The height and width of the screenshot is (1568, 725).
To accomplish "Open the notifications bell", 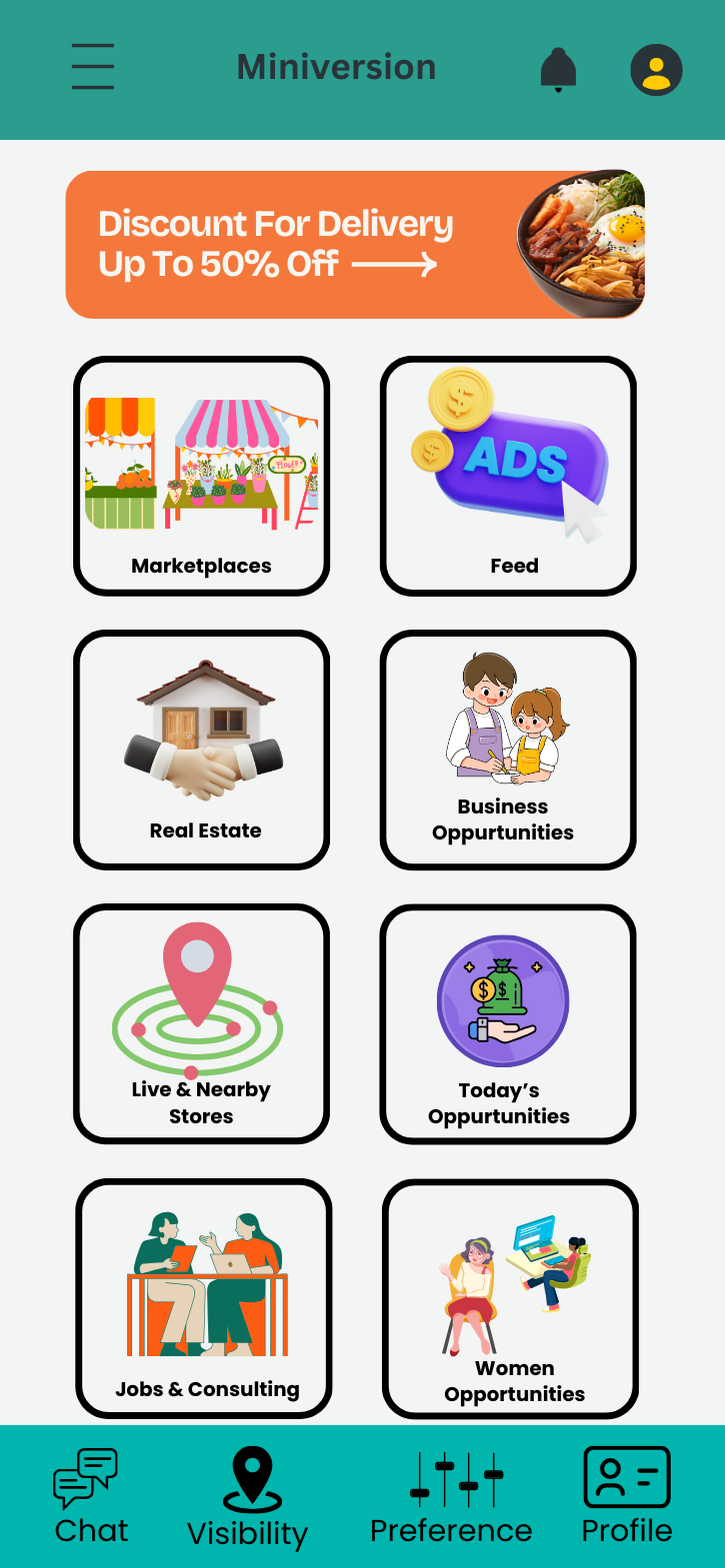I will coord(559,69).
